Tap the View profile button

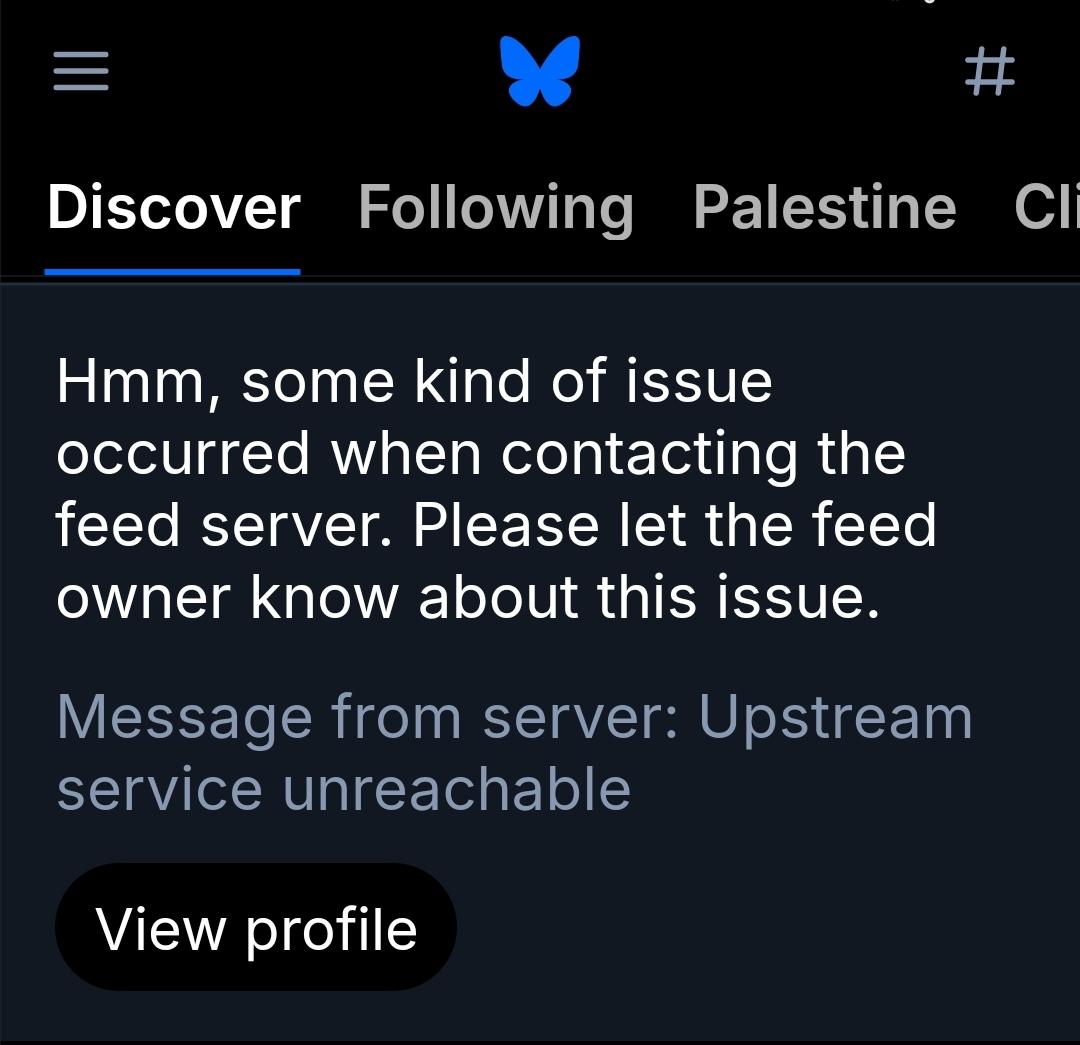click(256, 928)
